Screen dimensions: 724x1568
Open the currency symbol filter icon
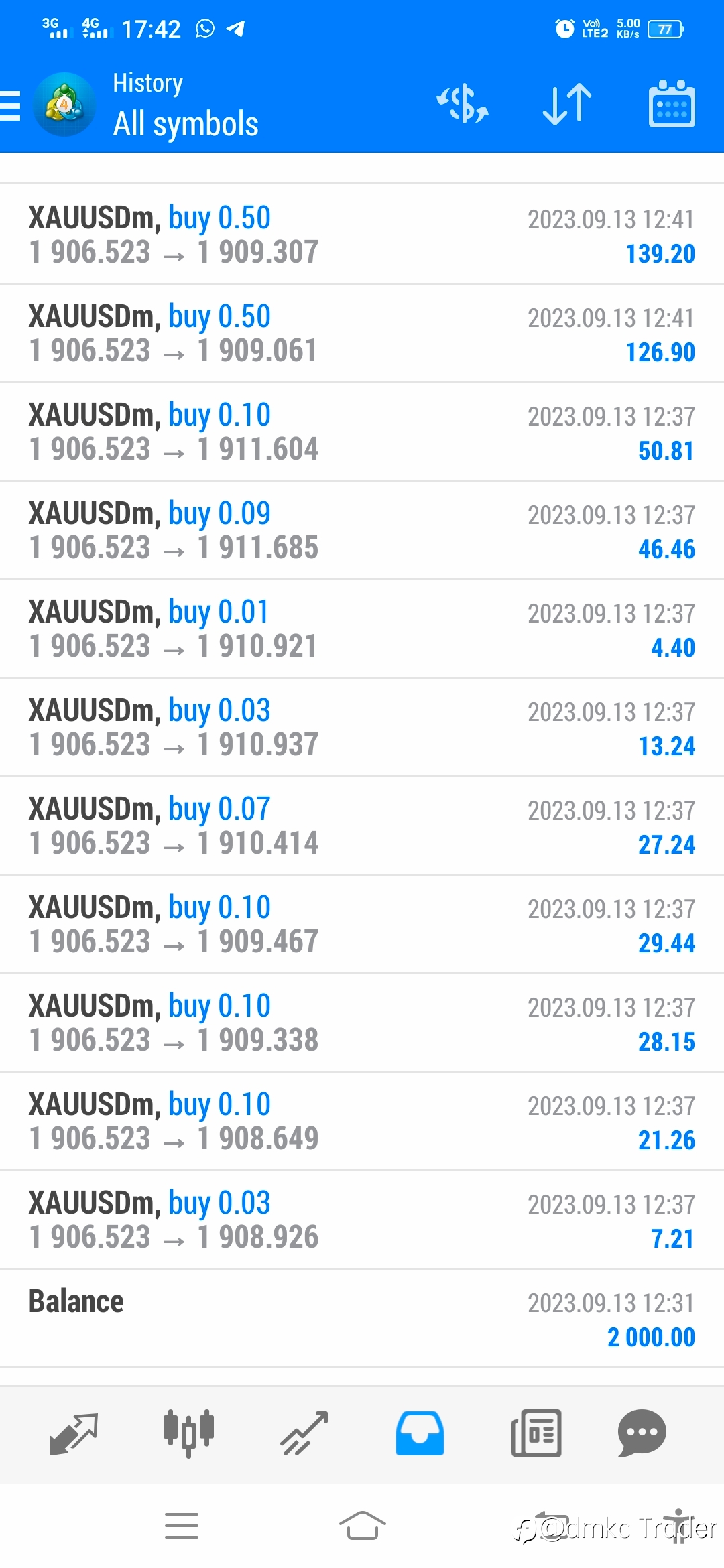(x=463, y=104)
